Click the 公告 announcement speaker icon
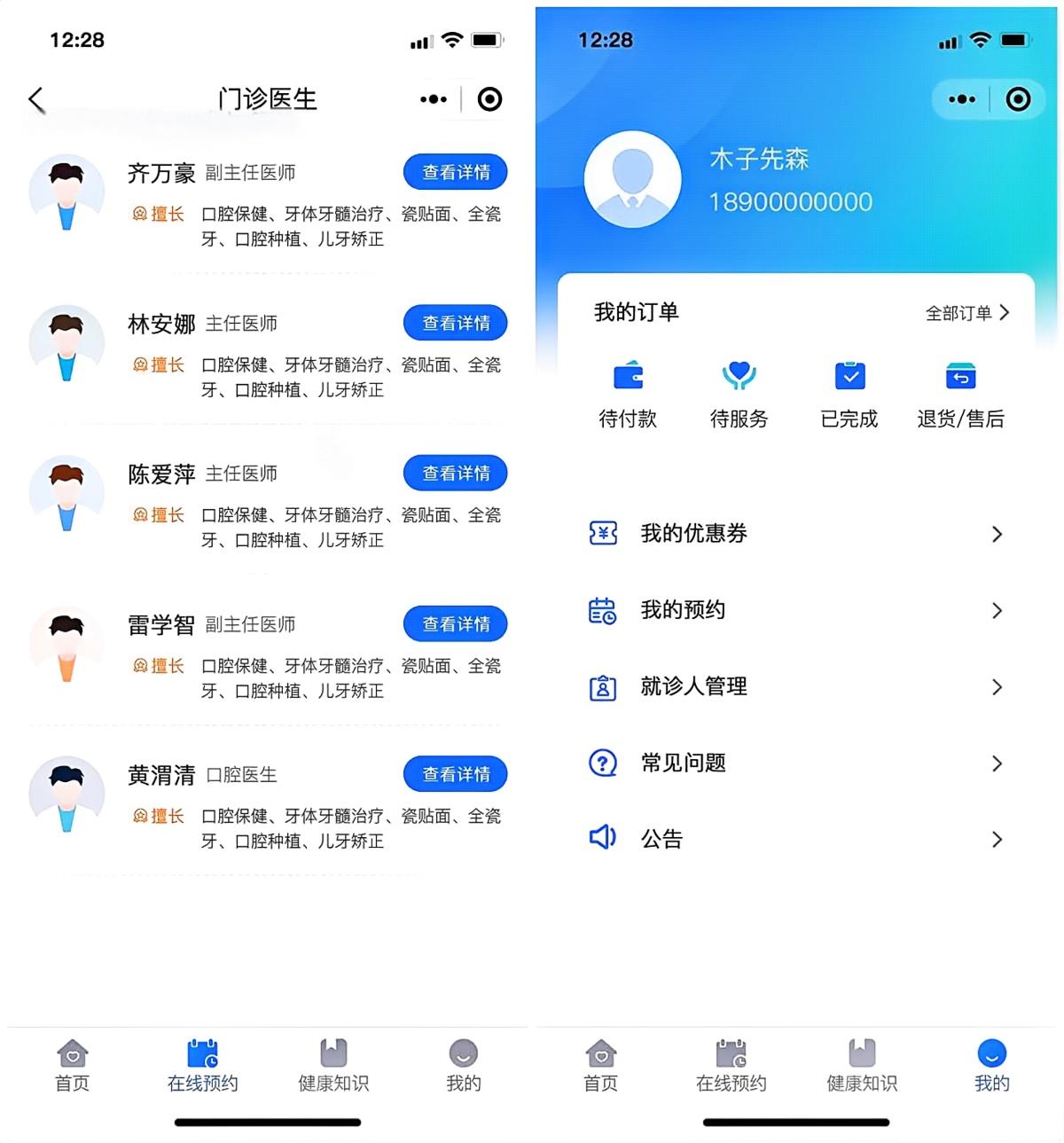This screenshot has height=1143, width=1064. pos(602,837)
